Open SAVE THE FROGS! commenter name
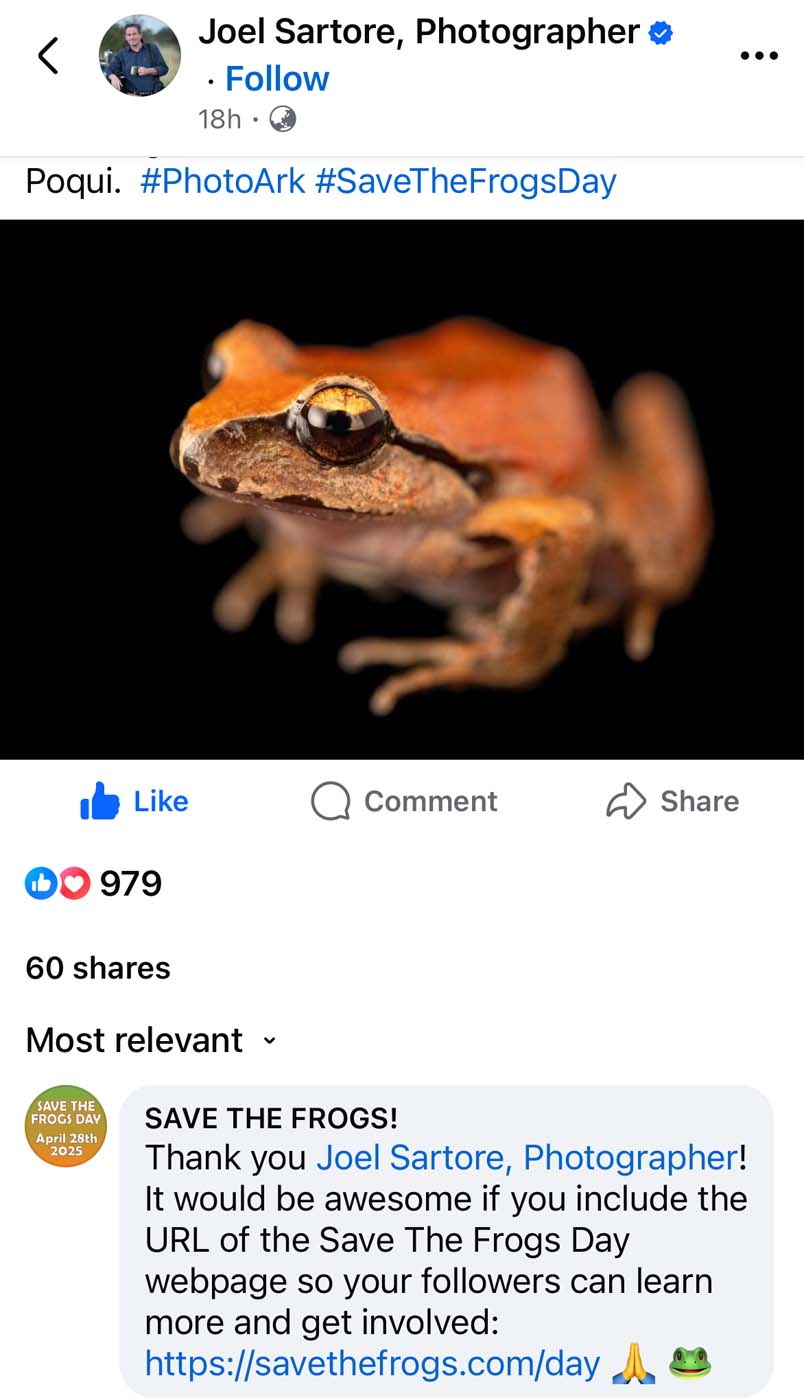Viewport: 804px width, 1400px height. (x=271, y=1118)
